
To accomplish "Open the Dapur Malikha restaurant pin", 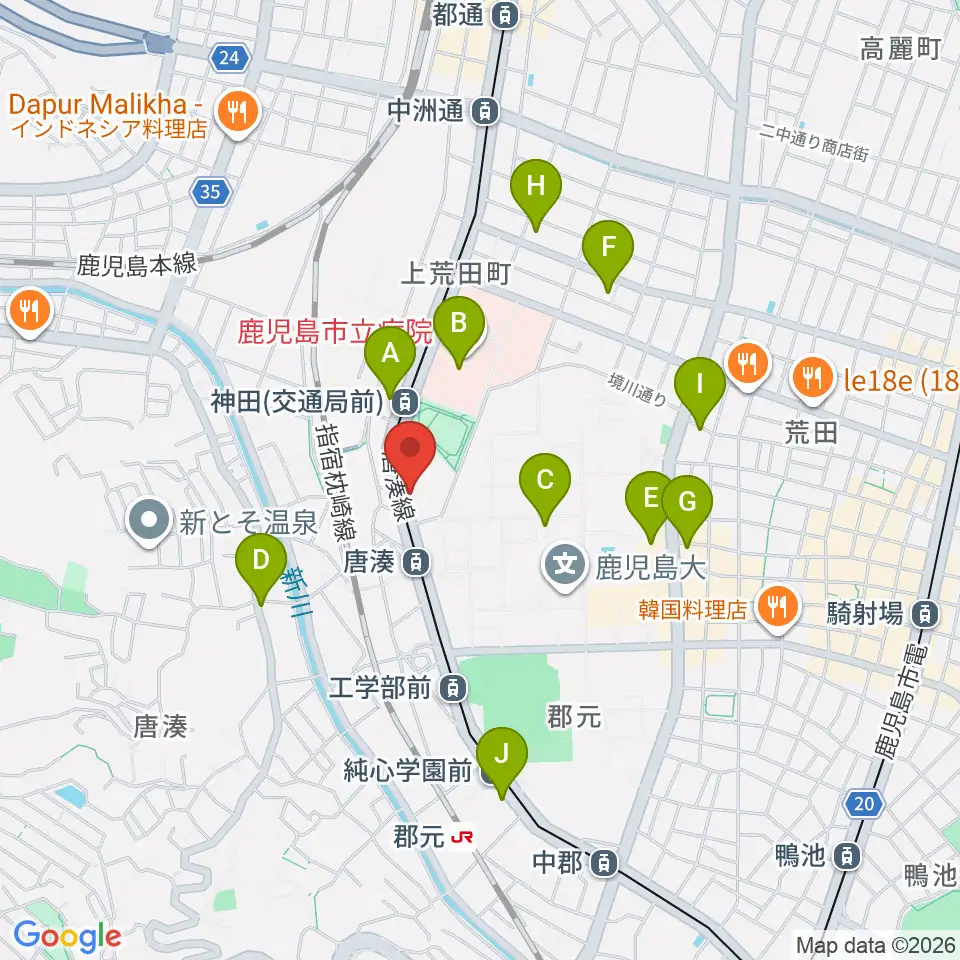I will (x=238, y=114).
